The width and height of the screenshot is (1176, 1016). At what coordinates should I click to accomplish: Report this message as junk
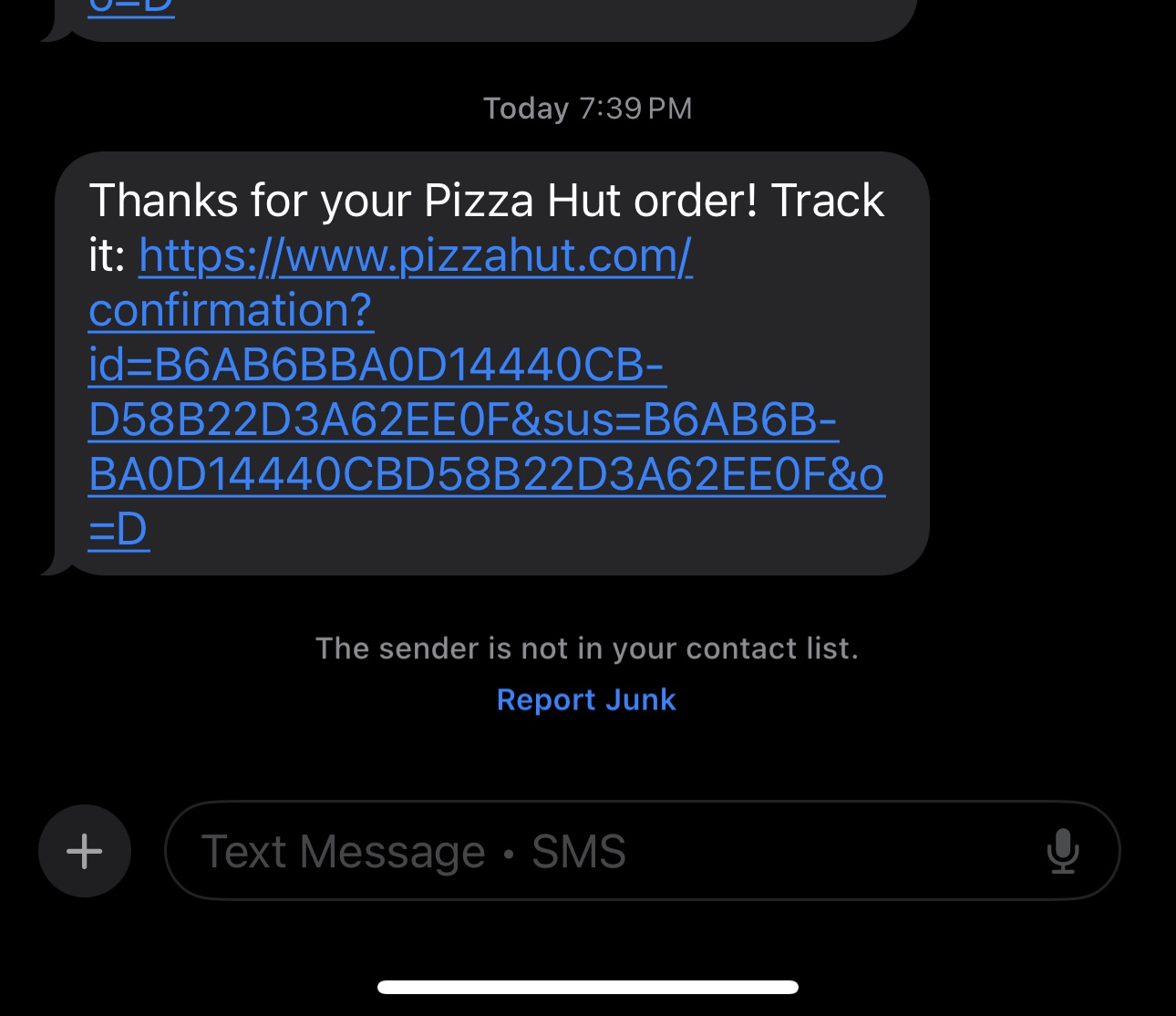click(x=586, y=700)
